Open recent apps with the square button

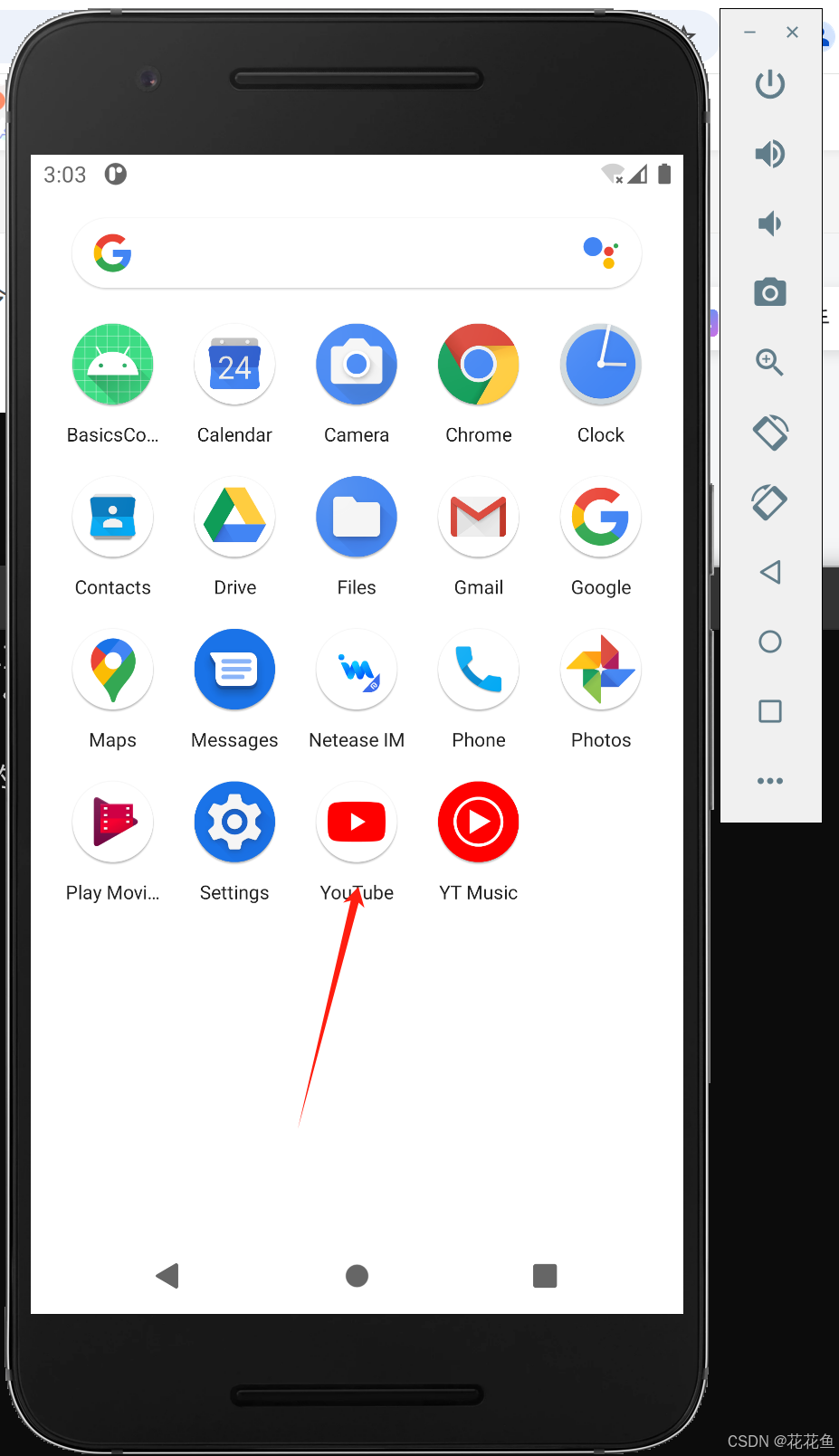click(x=545, y=1276)
